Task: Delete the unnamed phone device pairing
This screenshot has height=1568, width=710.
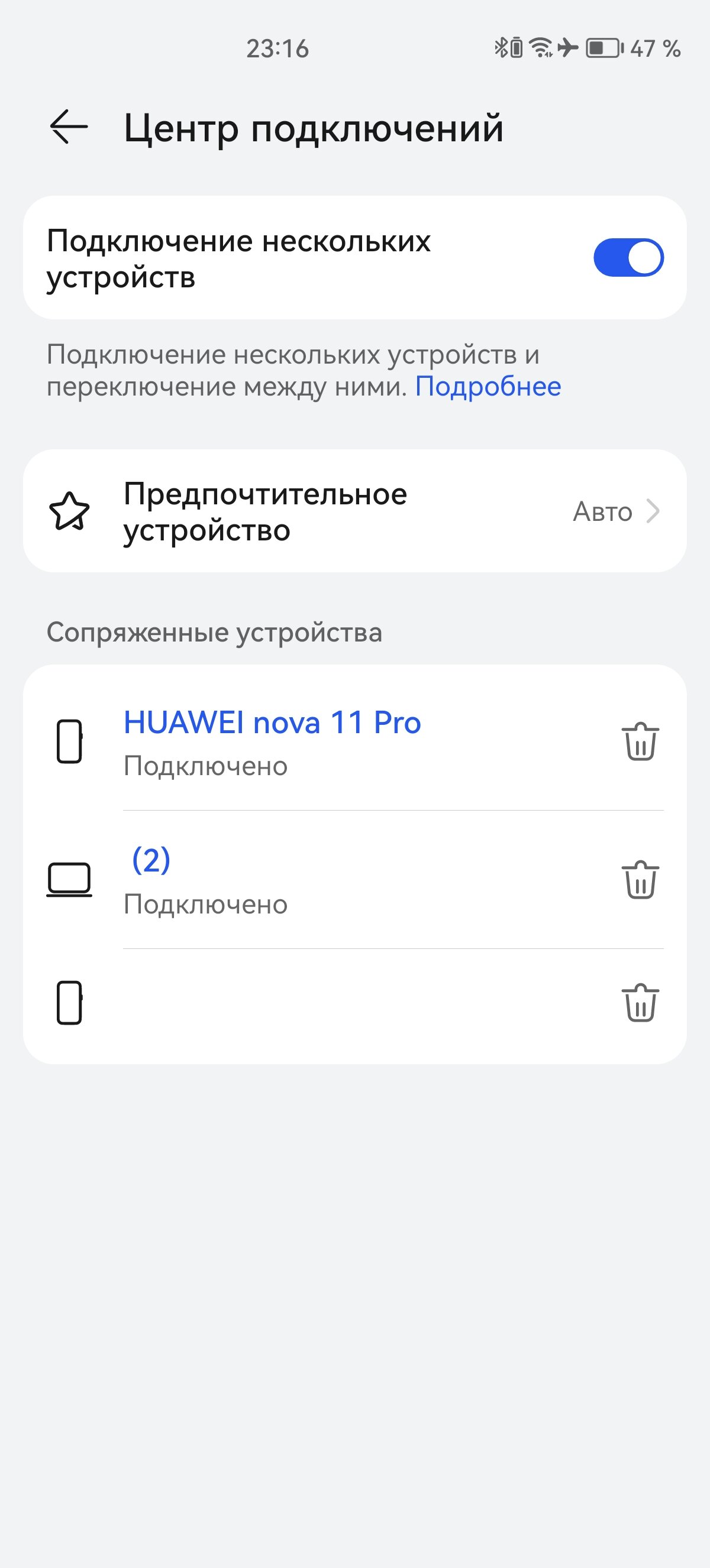Action: (x=641, y=1003)
